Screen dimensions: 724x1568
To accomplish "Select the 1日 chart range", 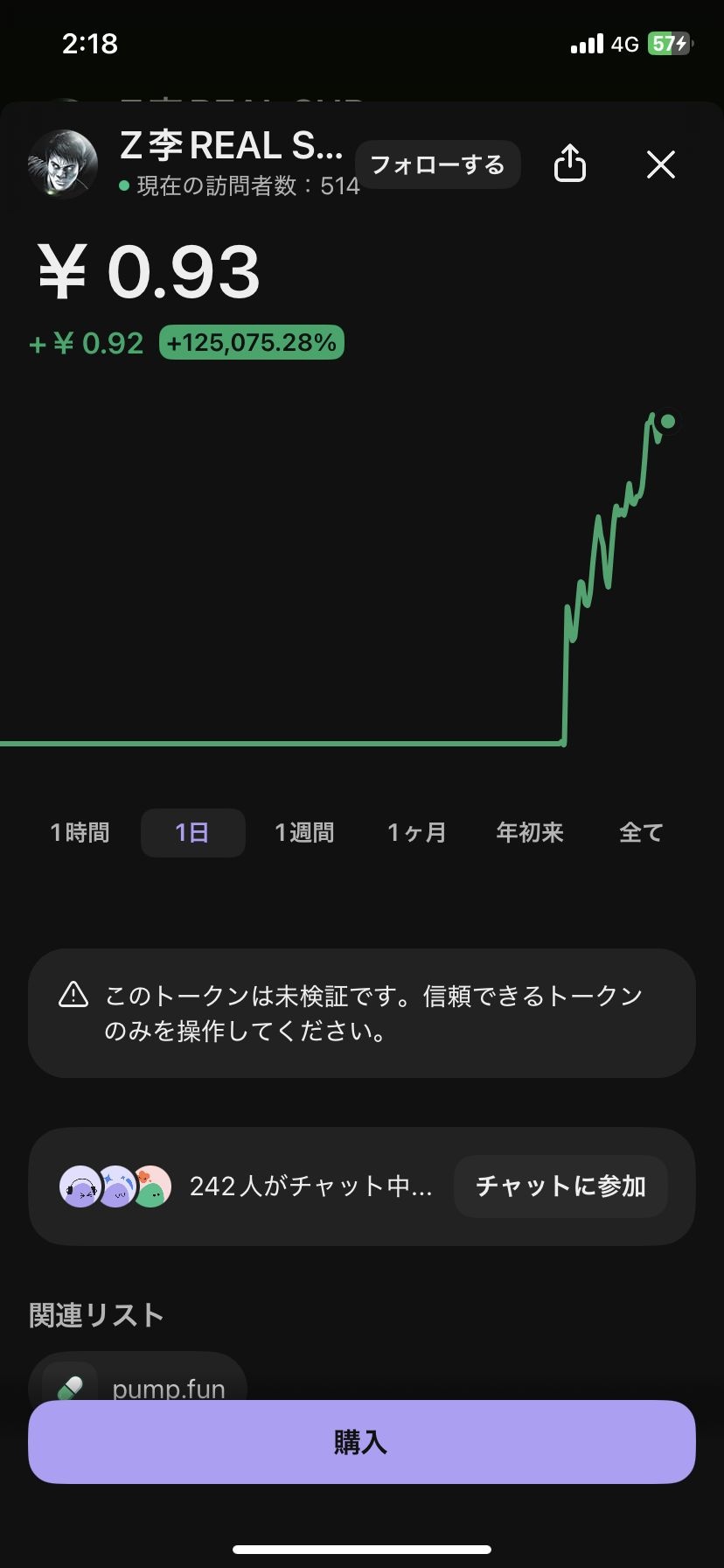I will pyautogui.click(x=192, y=832).
